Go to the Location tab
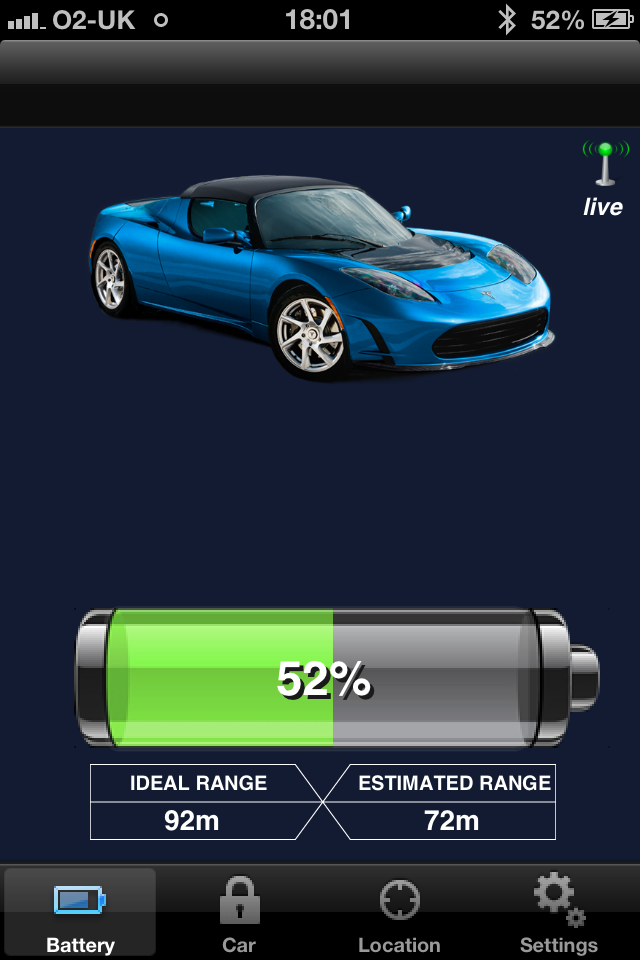 pyautogui.click(x=399, y=912)
